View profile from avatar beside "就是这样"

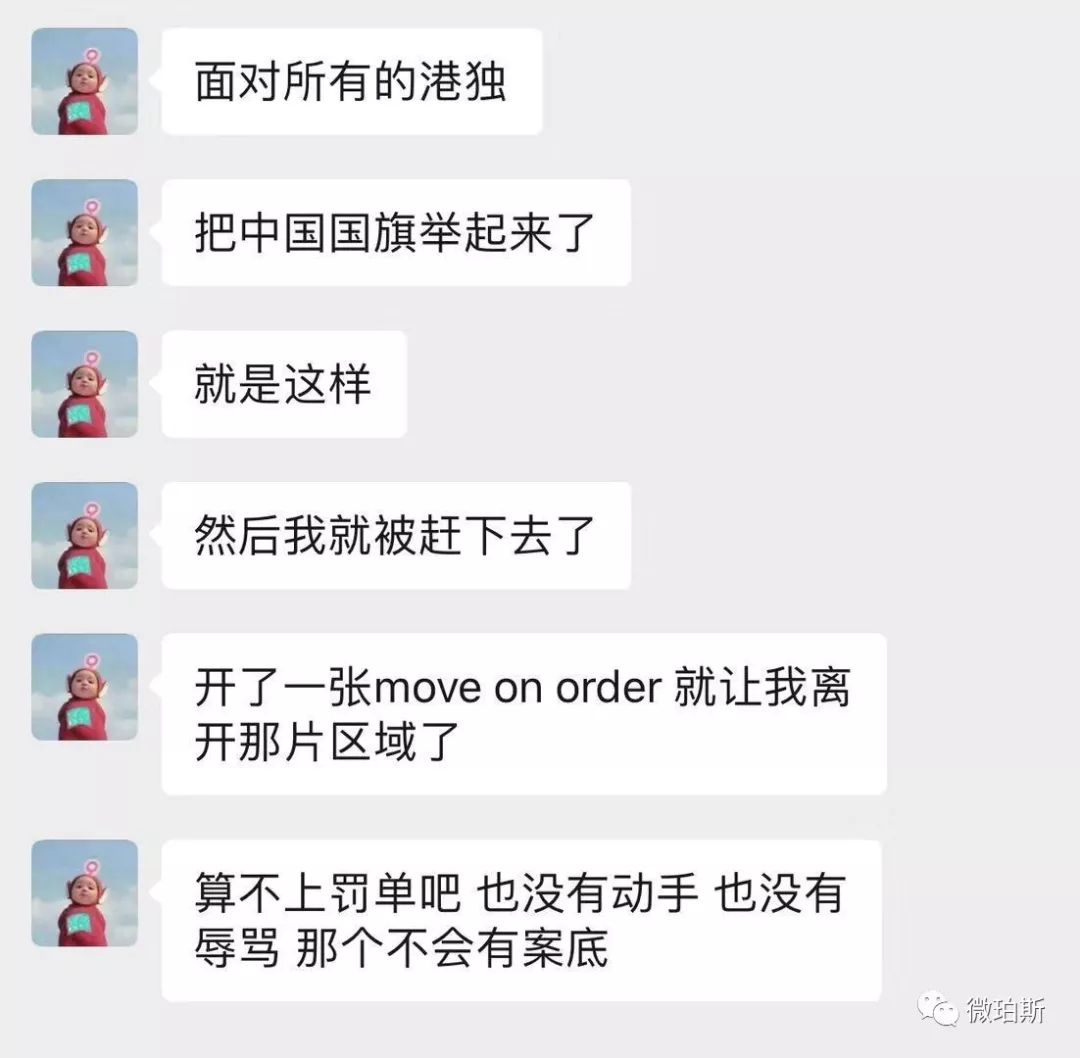tap(84, 384)
